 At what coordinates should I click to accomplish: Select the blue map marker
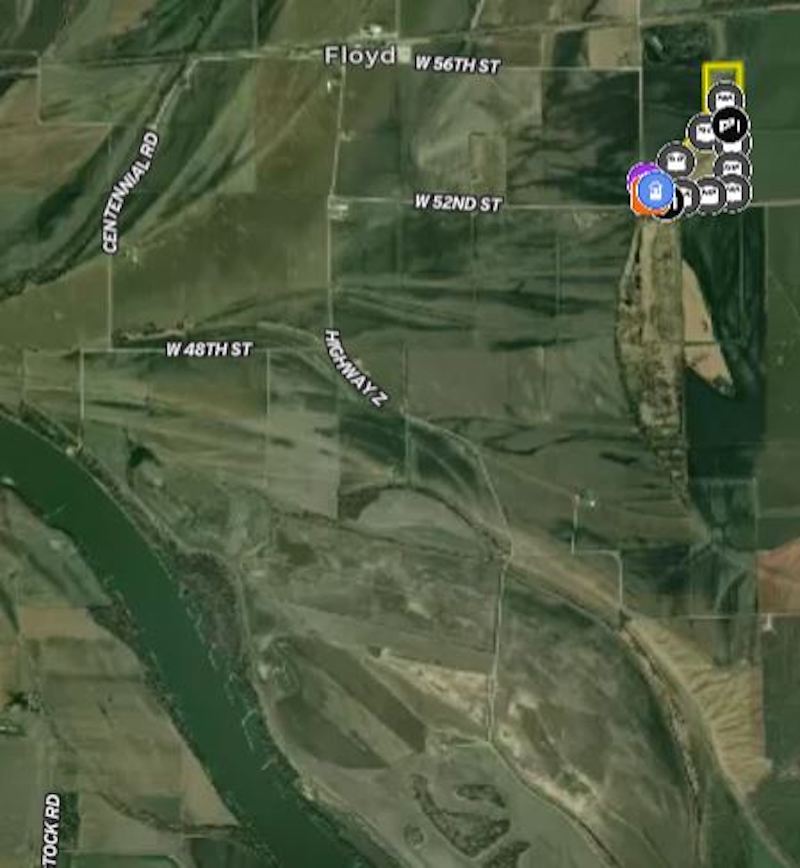(x=654, y=191)
